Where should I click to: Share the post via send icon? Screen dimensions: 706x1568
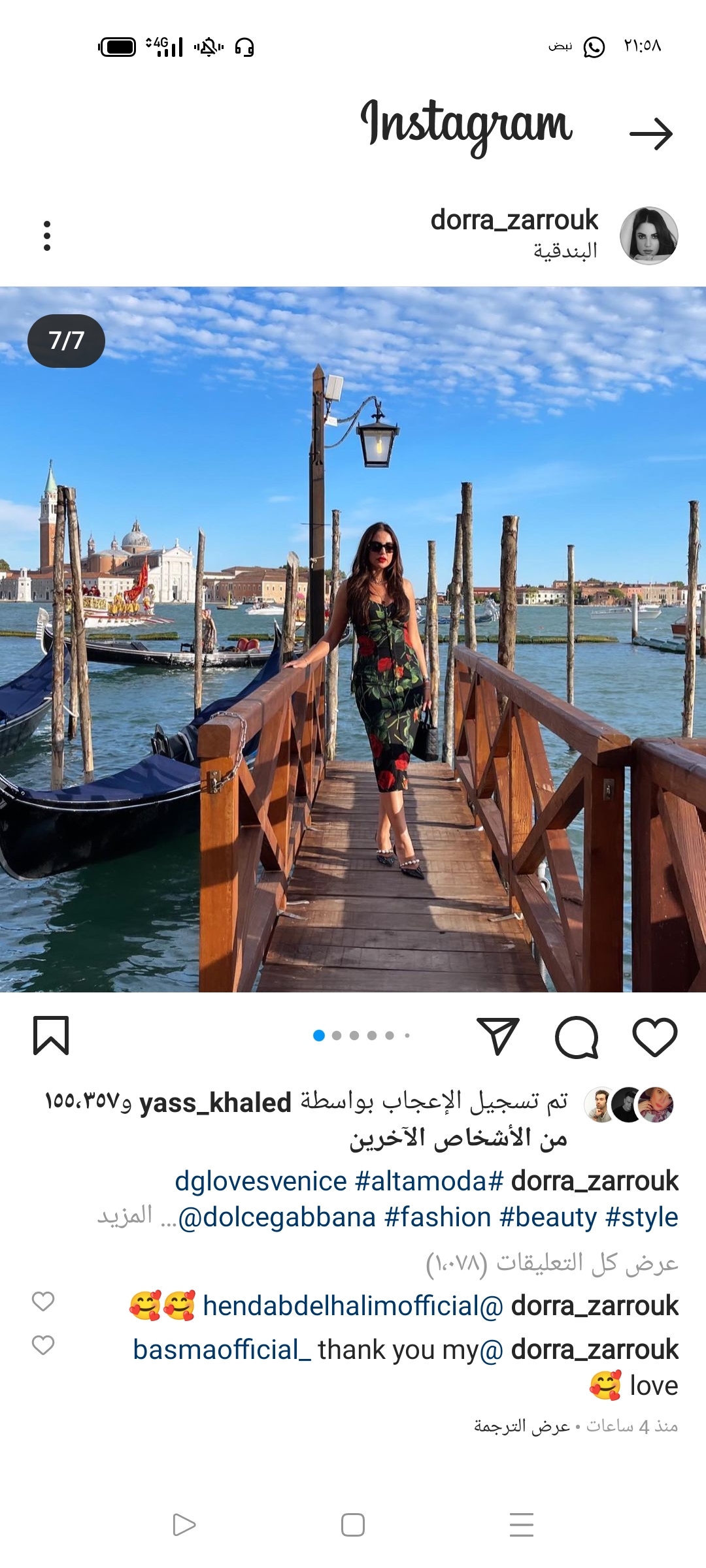(498, 1037)
